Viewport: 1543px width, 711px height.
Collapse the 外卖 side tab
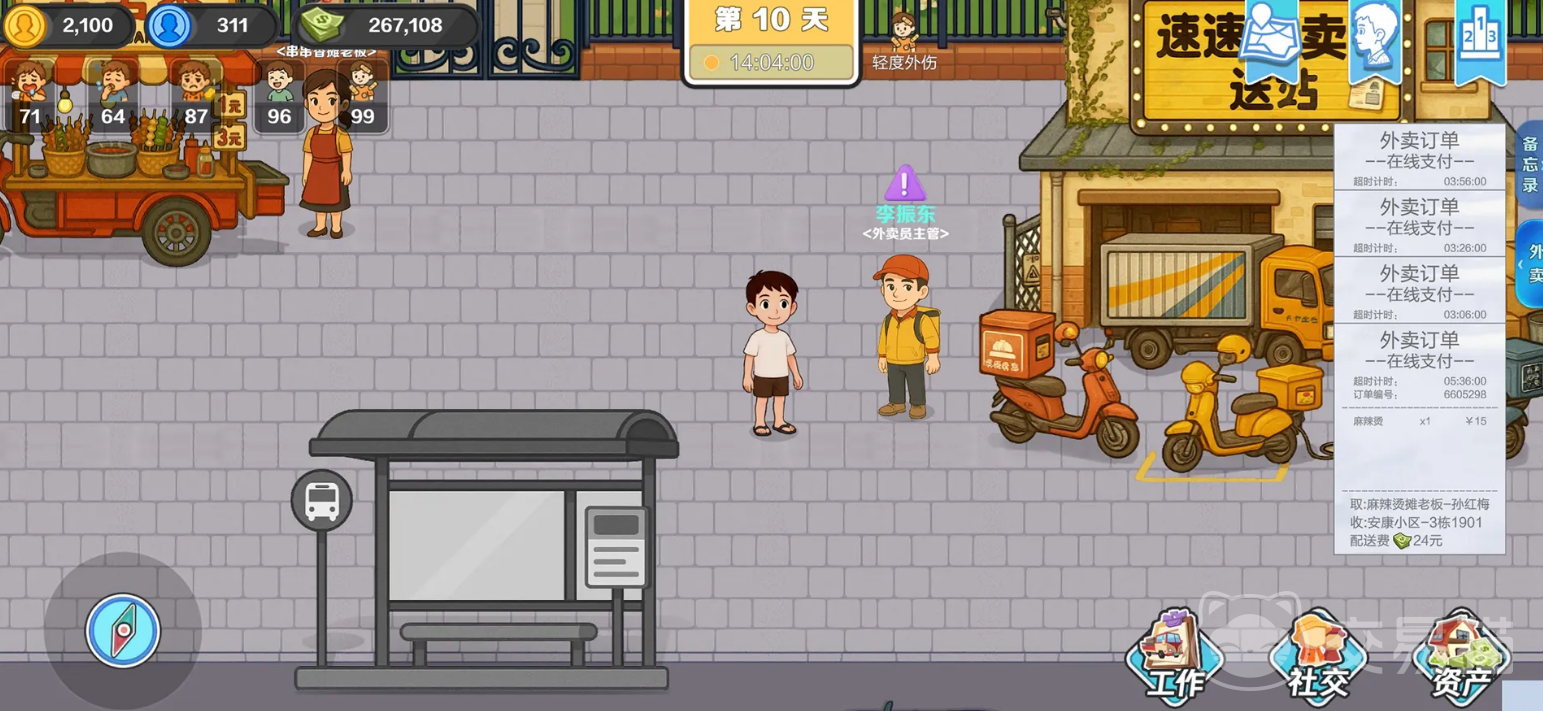(1530, 263)
